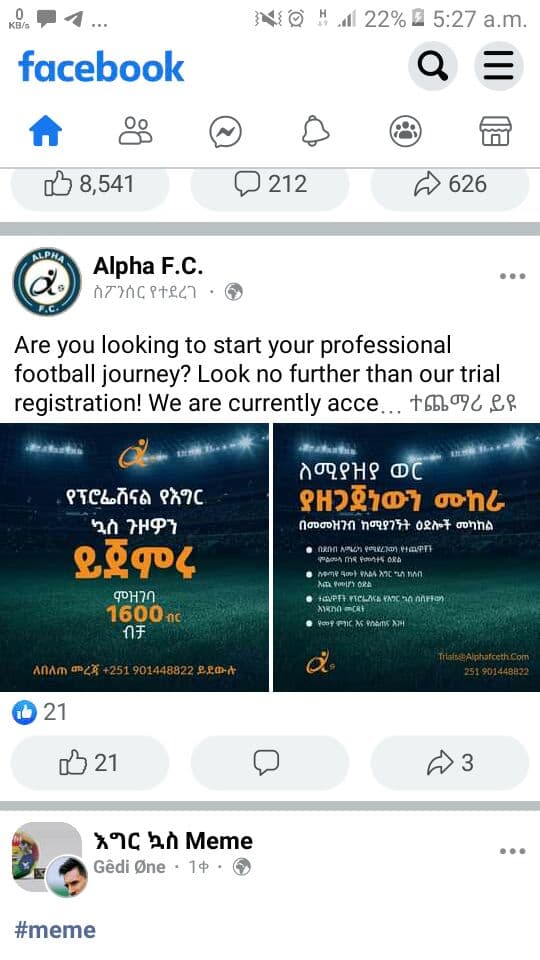Switch to the Groups tab
Image resolution: width=540 pixels, height=960 pixels.
click(405, 132)
